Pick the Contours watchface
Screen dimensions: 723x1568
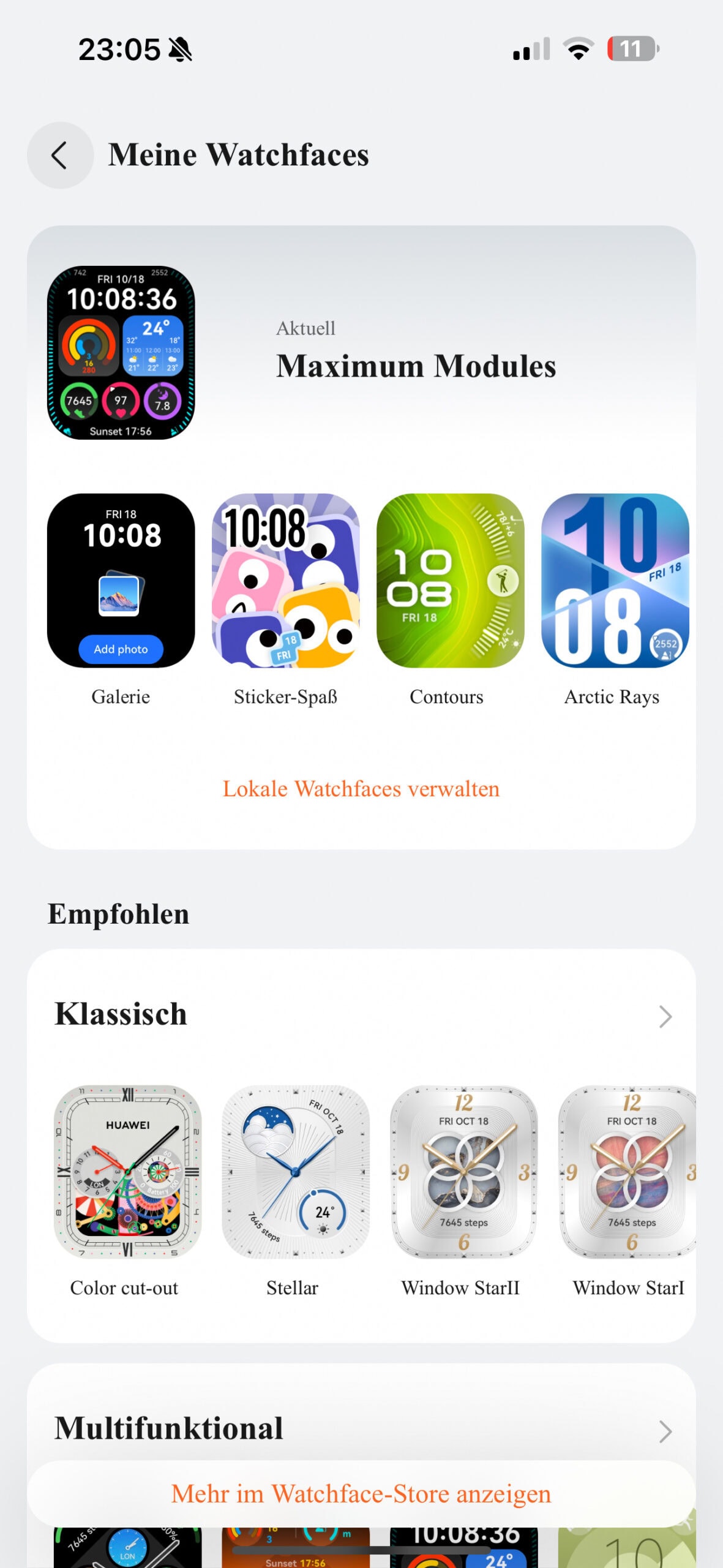pyautogui.click(x=451, y=581)
